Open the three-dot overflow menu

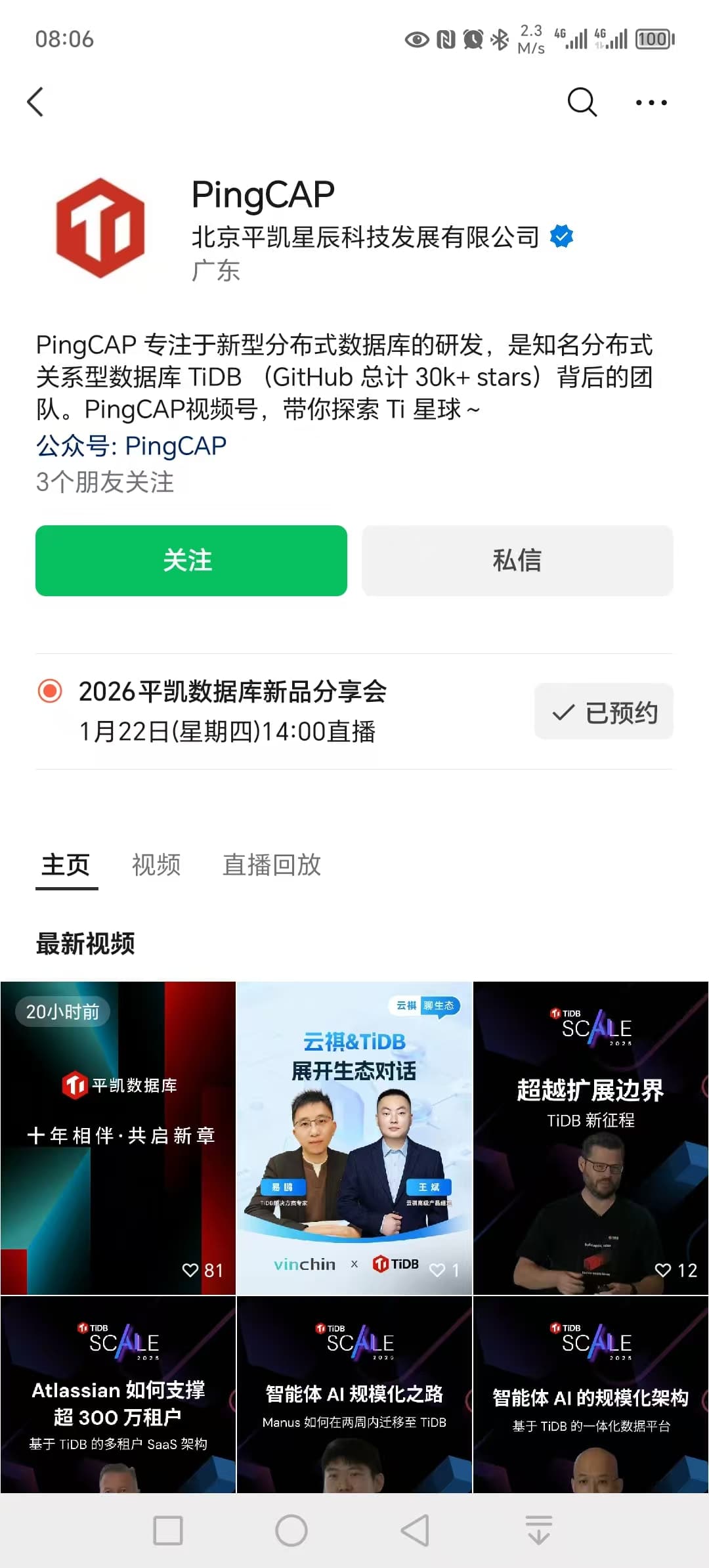[651, 102]
